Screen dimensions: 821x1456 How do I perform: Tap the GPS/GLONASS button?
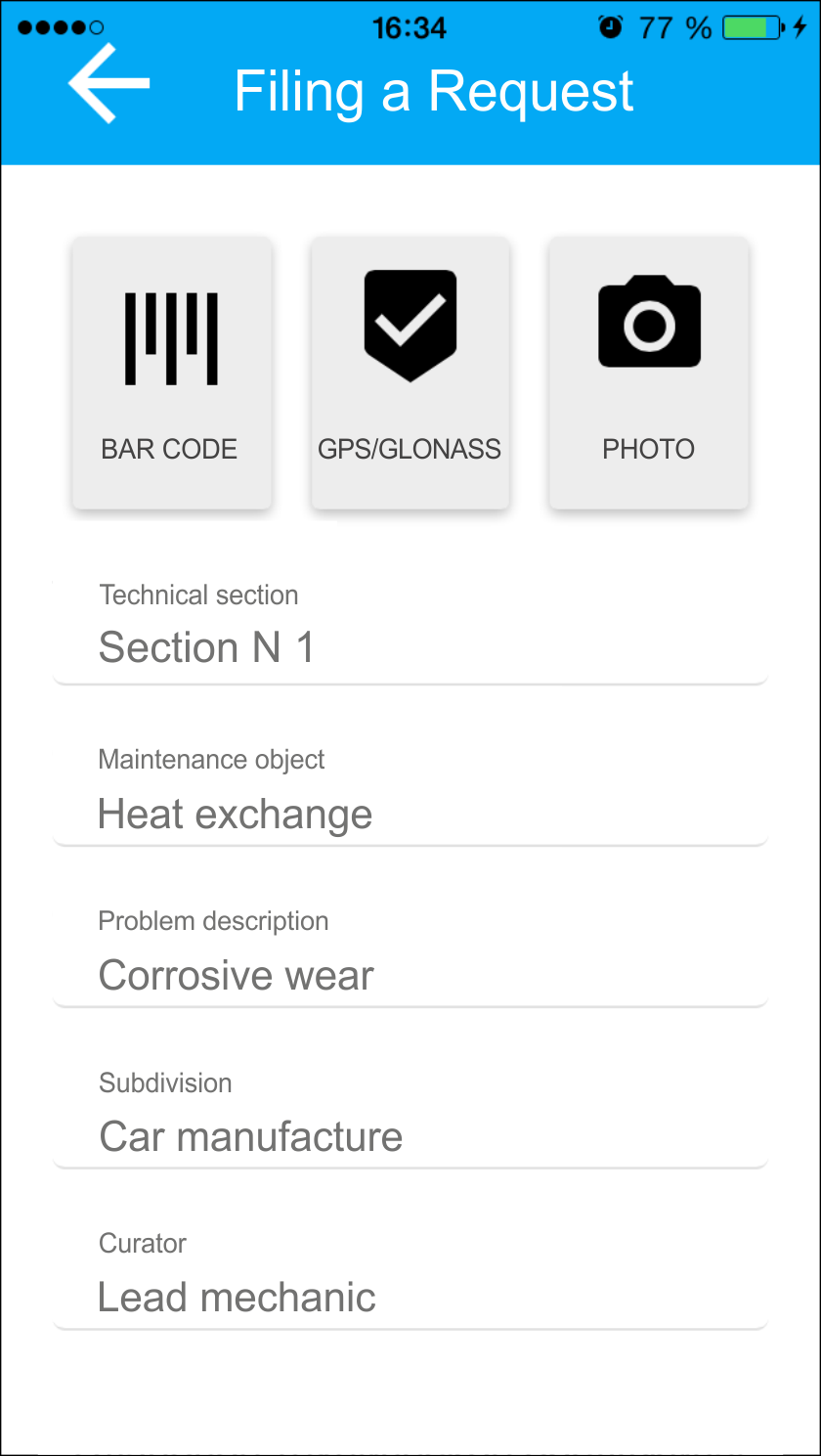(x=410, y=373)
